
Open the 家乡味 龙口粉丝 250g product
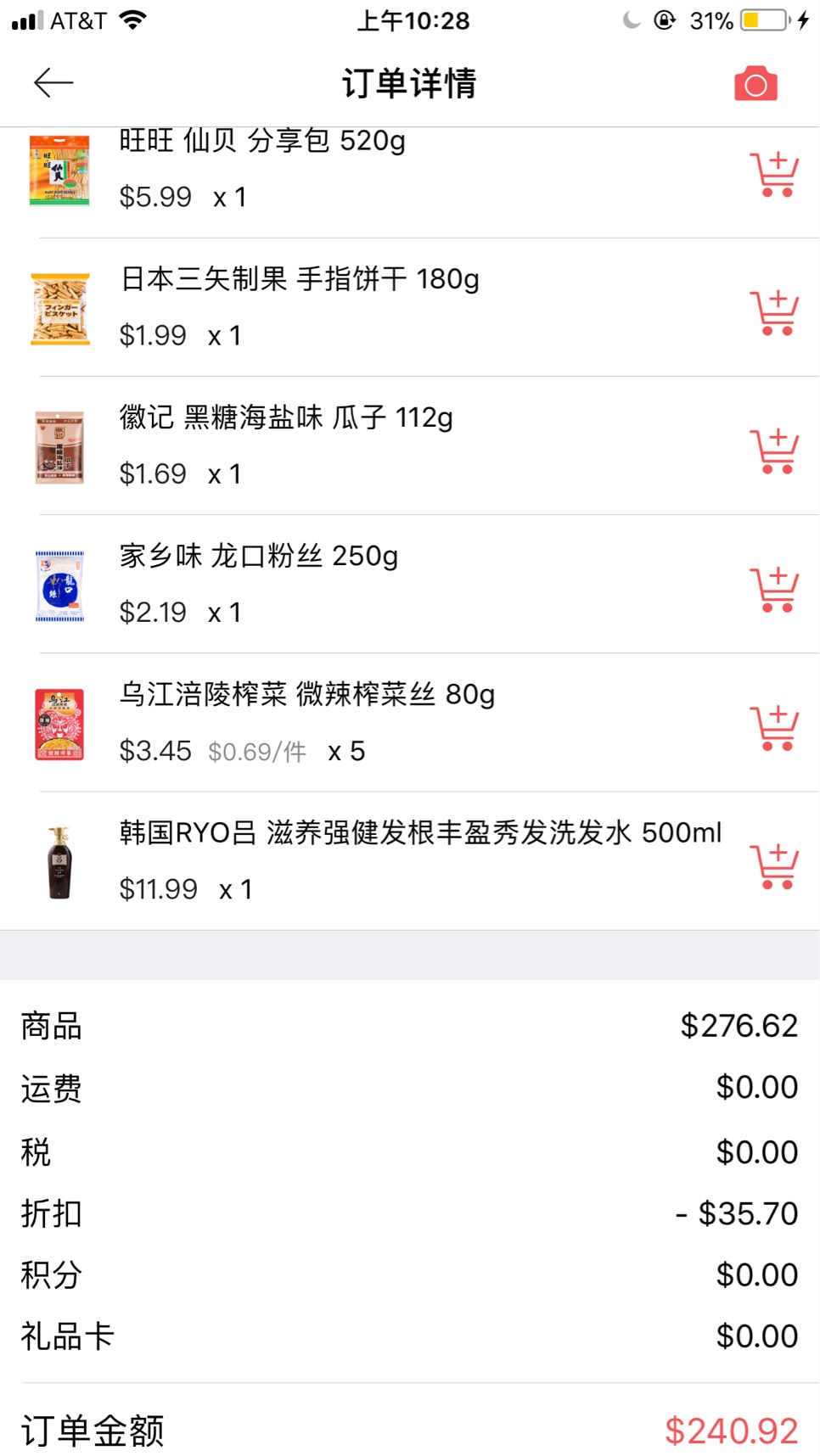[x=259, y=557]
